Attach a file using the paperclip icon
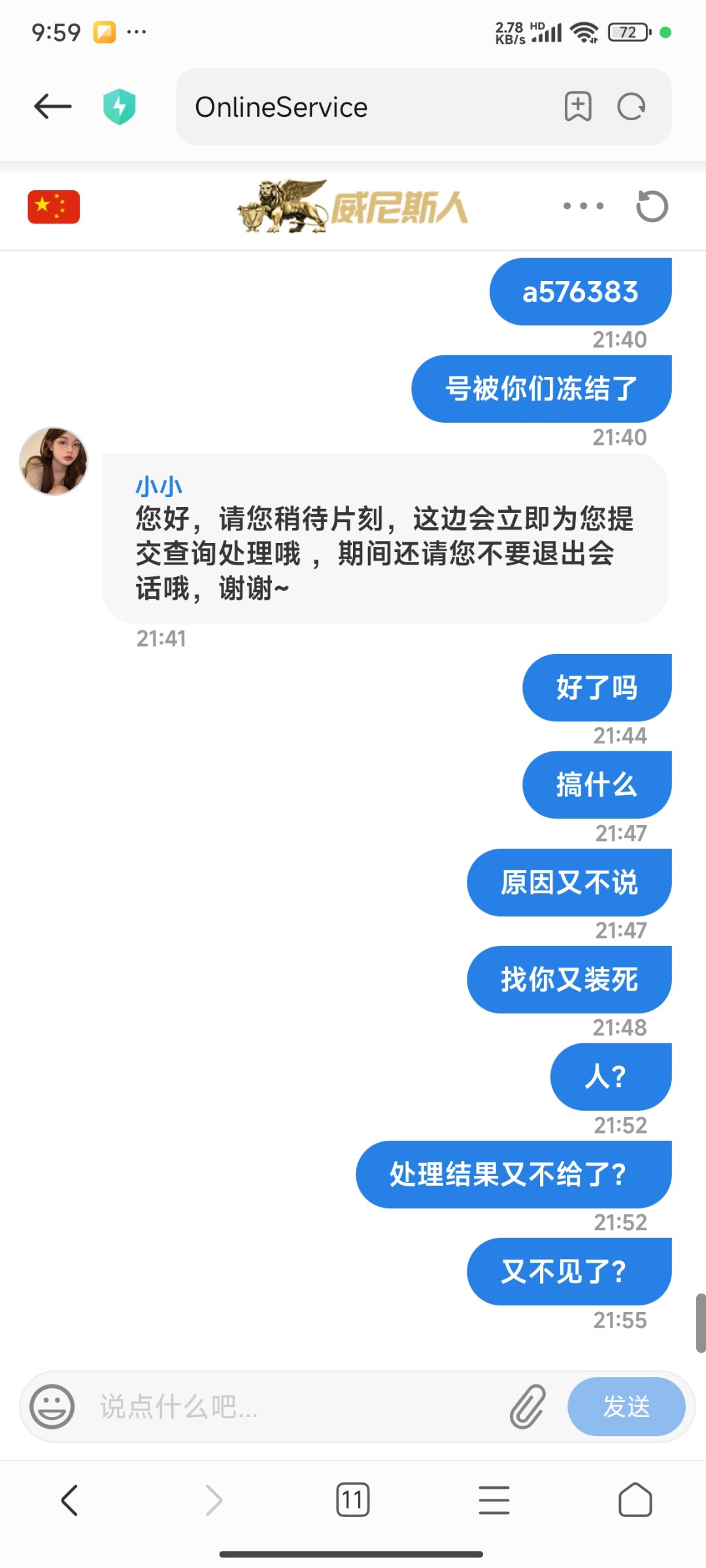Image resolution: width=706 pixels, height=1568 pixels. (527, 1407)
